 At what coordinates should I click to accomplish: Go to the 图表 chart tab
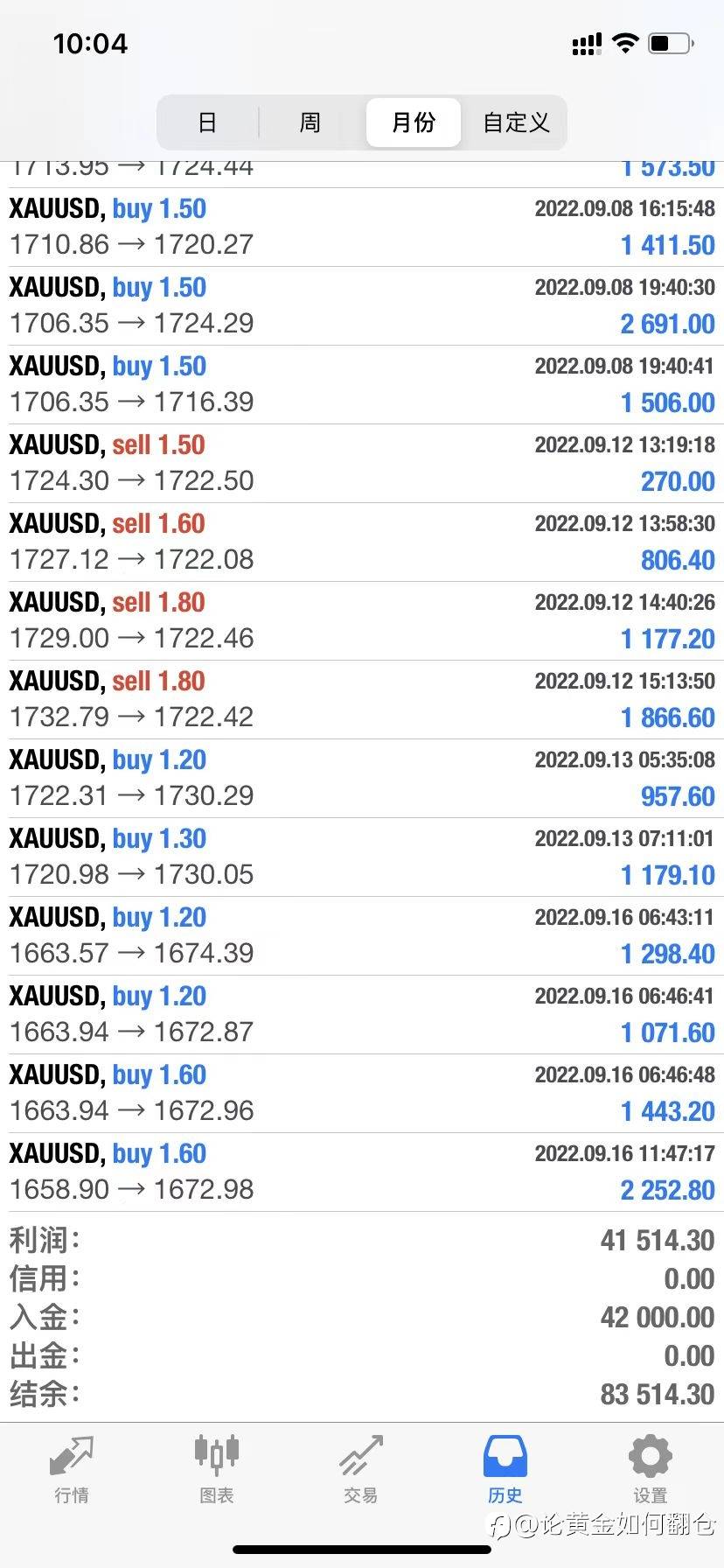216,1470
